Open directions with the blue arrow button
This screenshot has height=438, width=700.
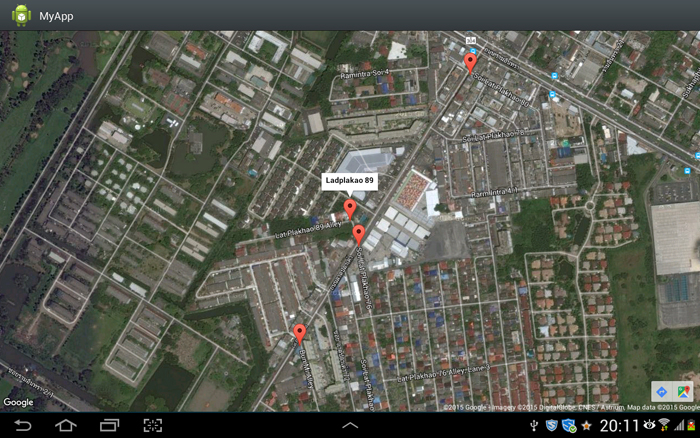coord(662,391)
